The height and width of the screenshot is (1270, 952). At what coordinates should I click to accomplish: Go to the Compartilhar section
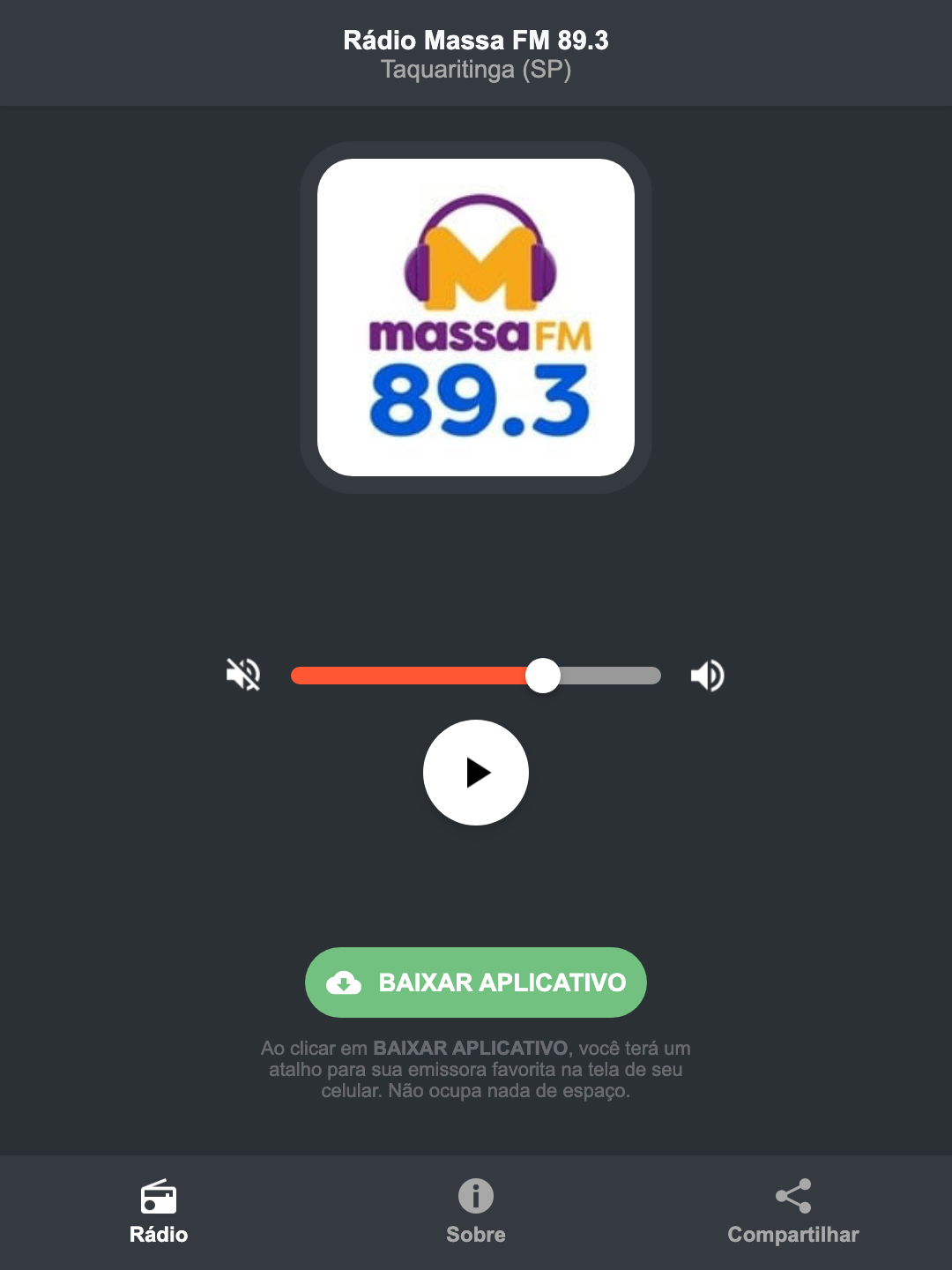[x=792, y=1213]
